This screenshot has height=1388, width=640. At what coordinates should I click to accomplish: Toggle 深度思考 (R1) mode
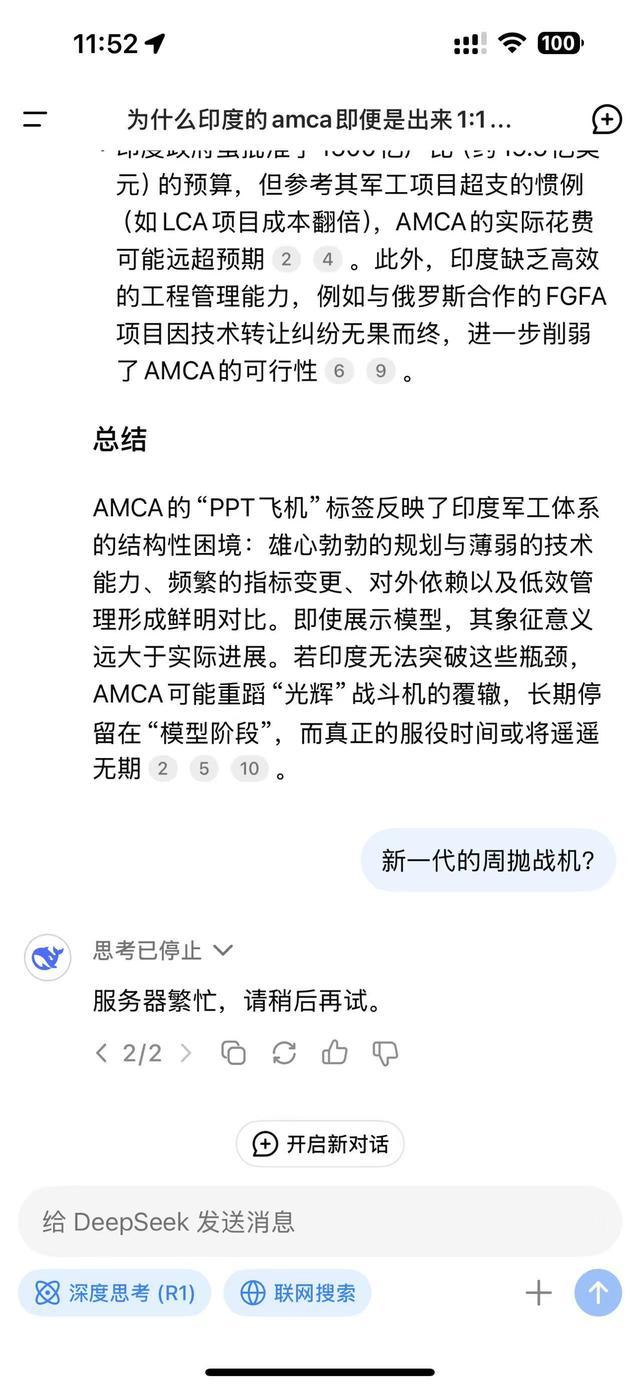115,1293
